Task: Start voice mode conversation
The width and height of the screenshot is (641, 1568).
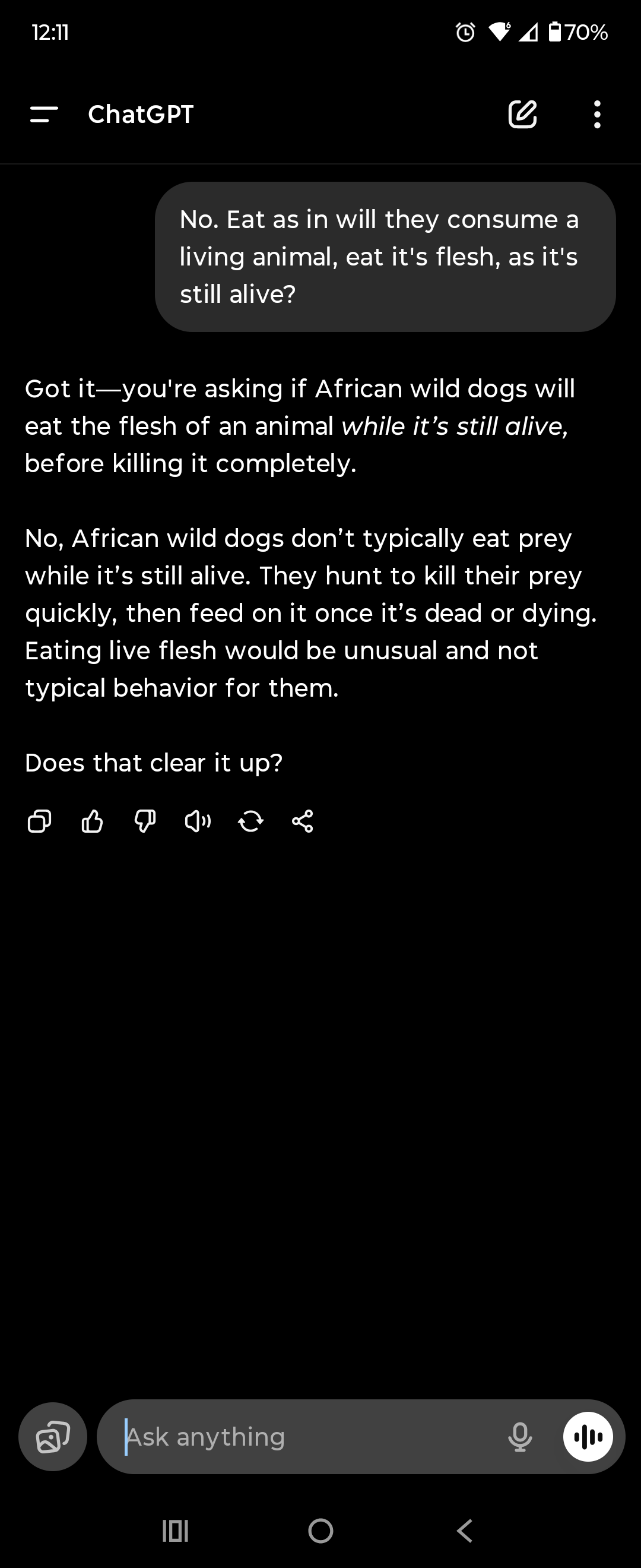Action: point(588,1437)
